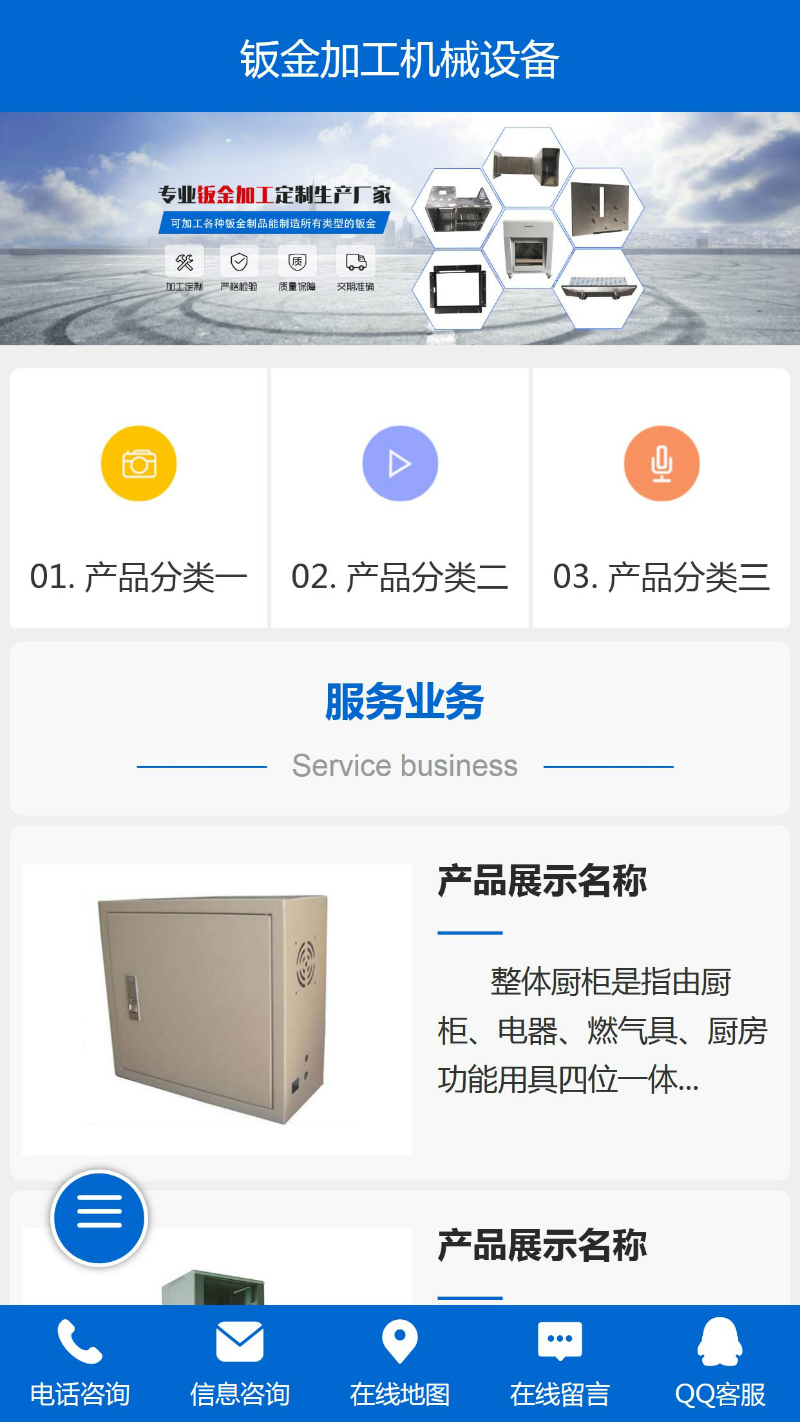Open the 整体厨柜 product card
800x1422 pixels.
[400, 1003]
